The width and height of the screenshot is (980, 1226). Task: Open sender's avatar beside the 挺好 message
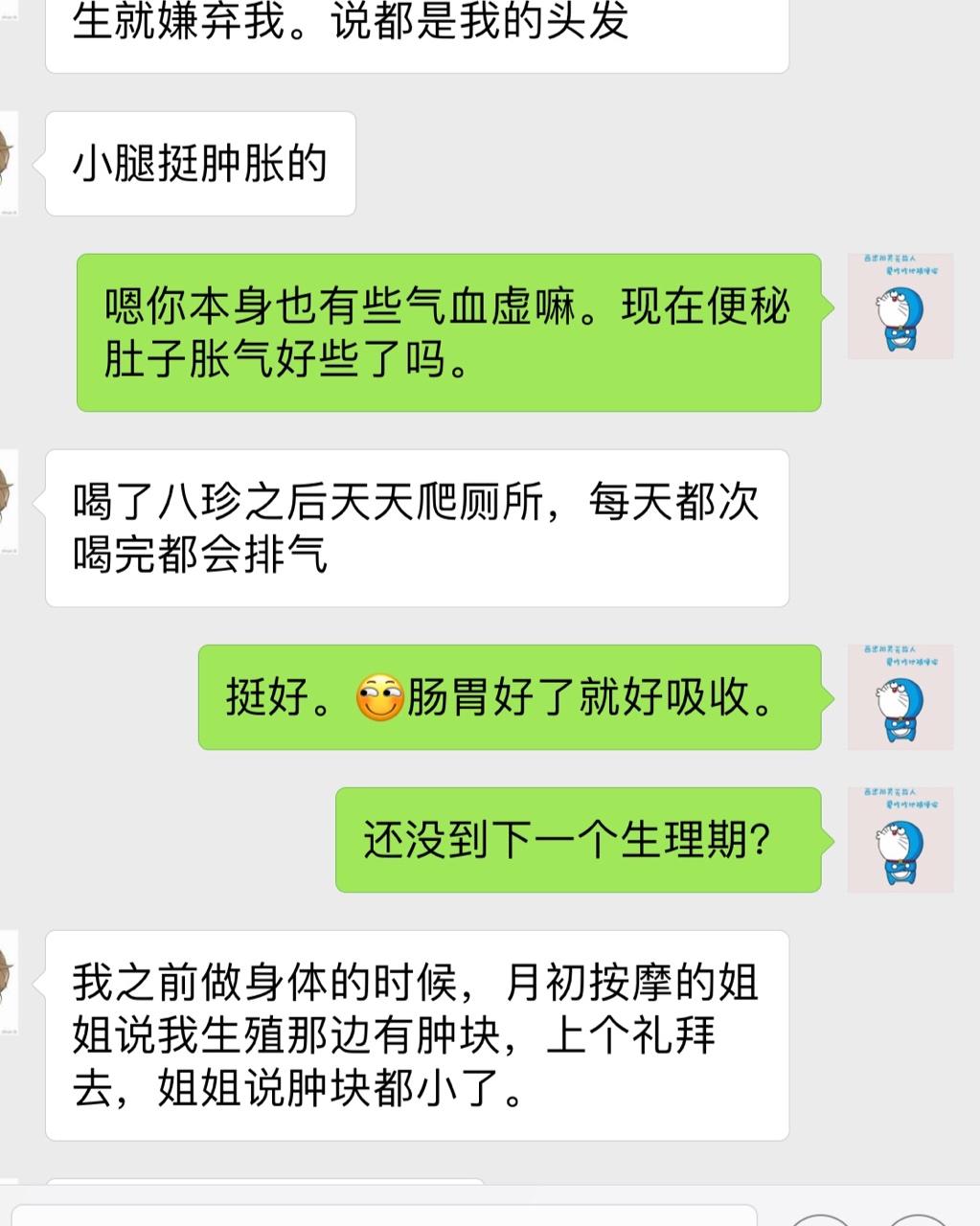click(x=900, y=697)
